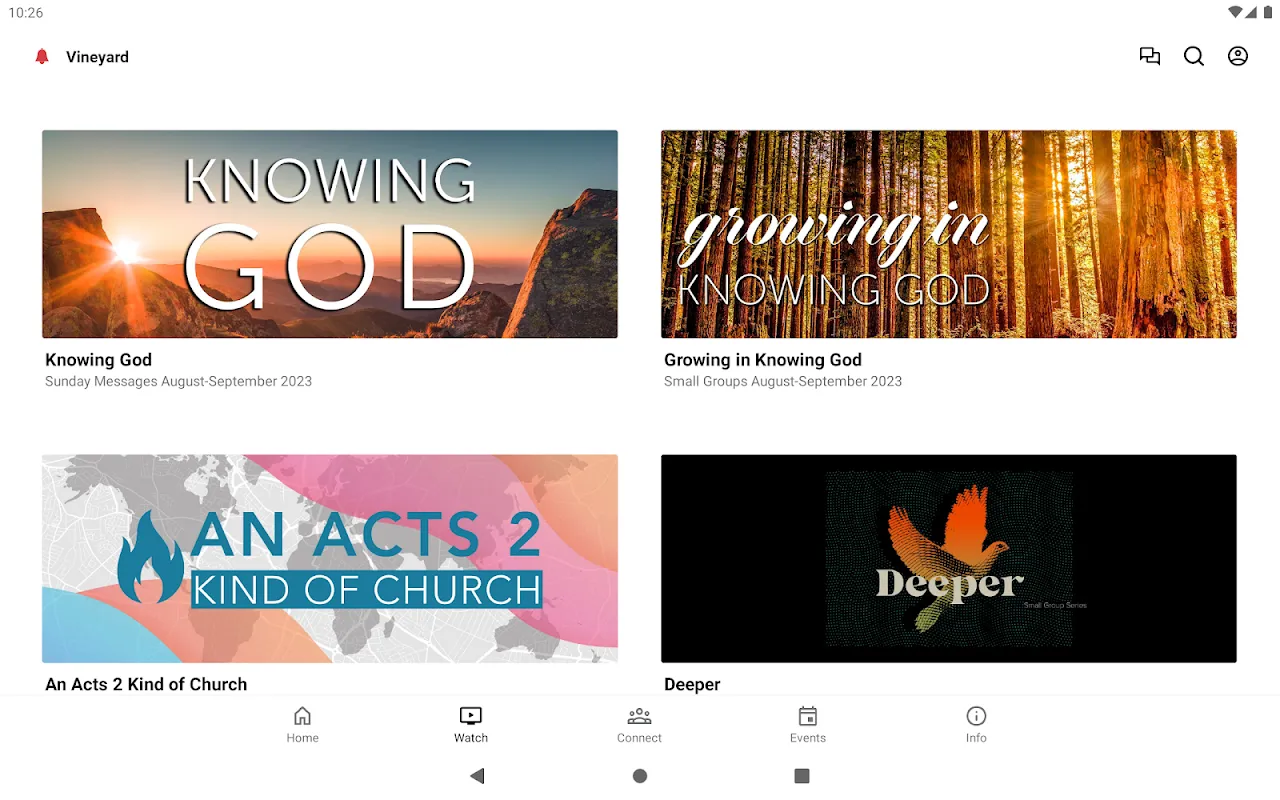The height and width of the screenshot is (800, 1280).
Task: Open the messages chat icon
Action: click(1150, 57)
